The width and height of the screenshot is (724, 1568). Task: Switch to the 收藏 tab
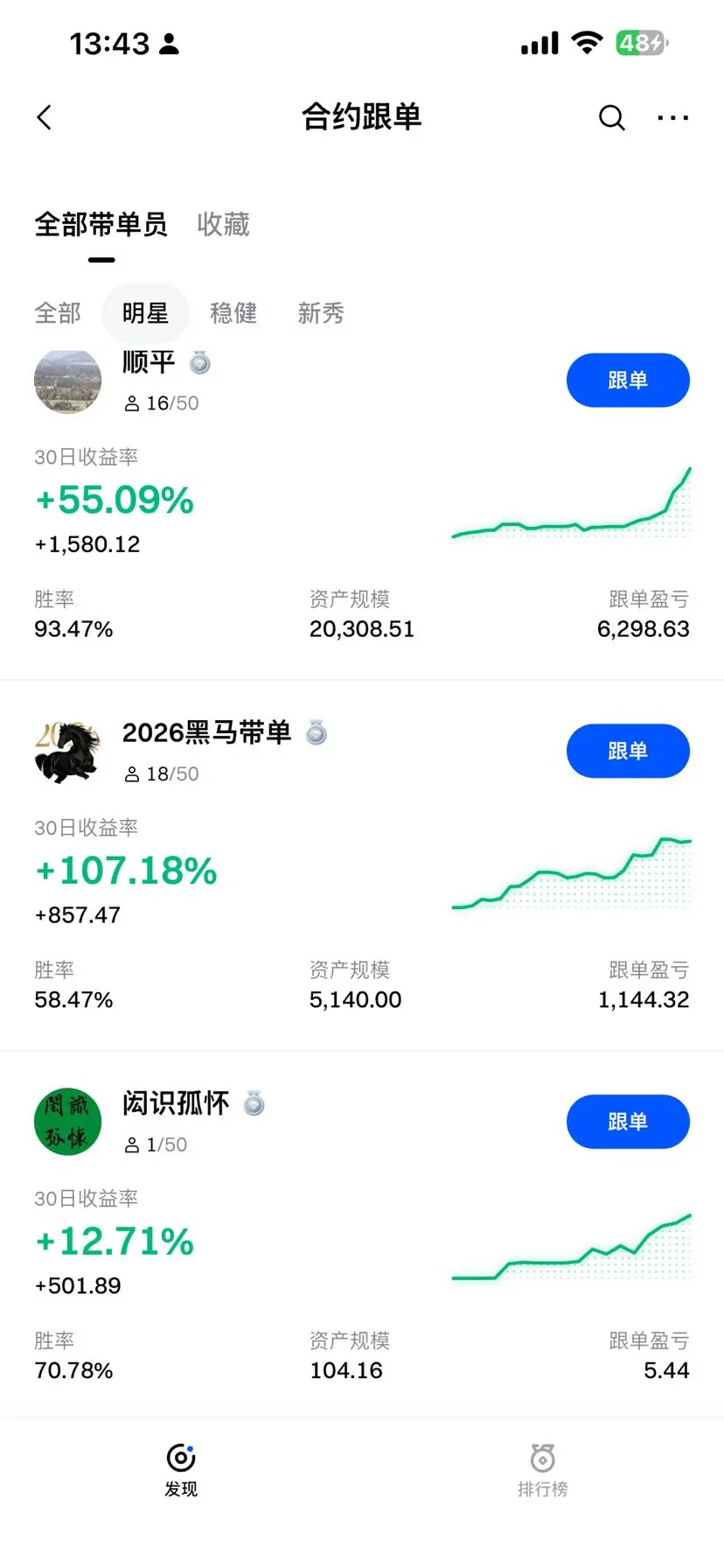coord(223,225)
